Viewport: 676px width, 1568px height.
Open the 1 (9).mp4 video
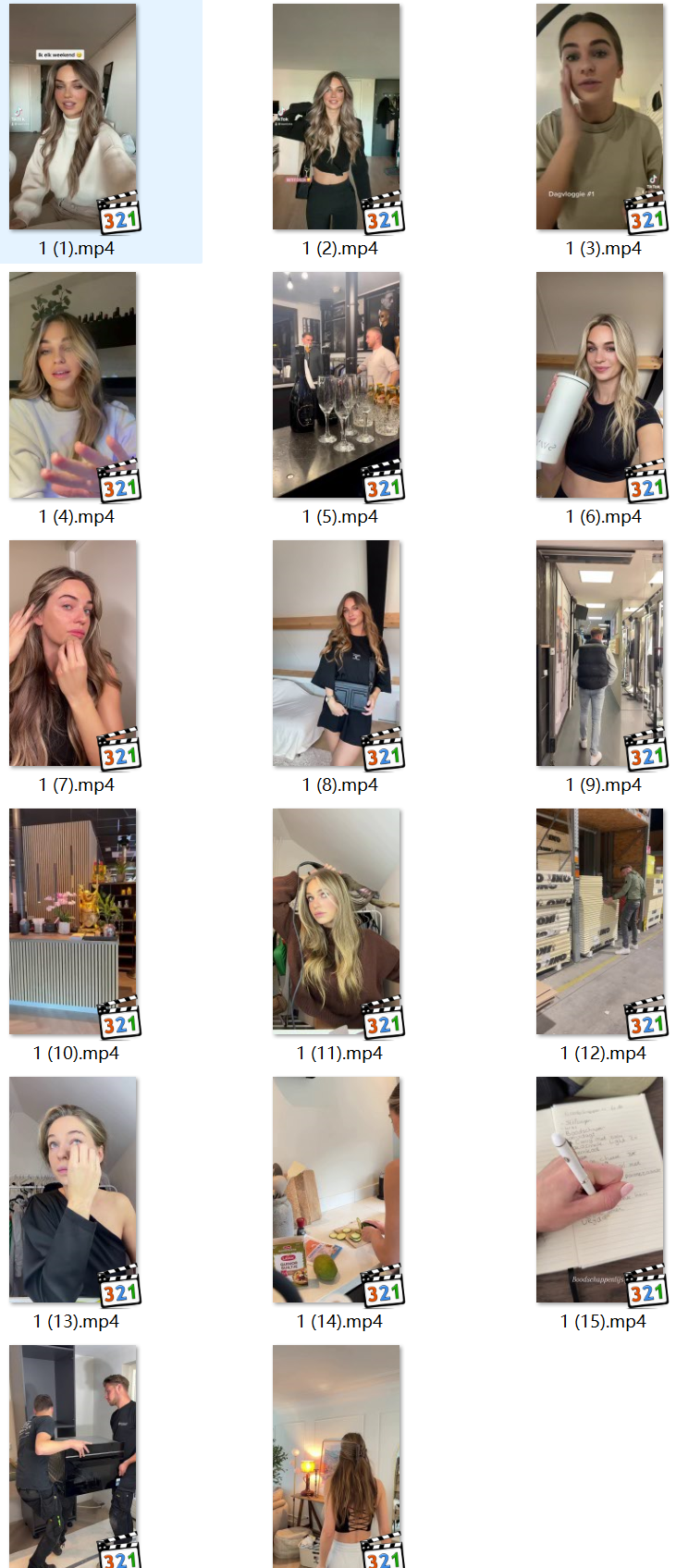[x=600, y=654]
